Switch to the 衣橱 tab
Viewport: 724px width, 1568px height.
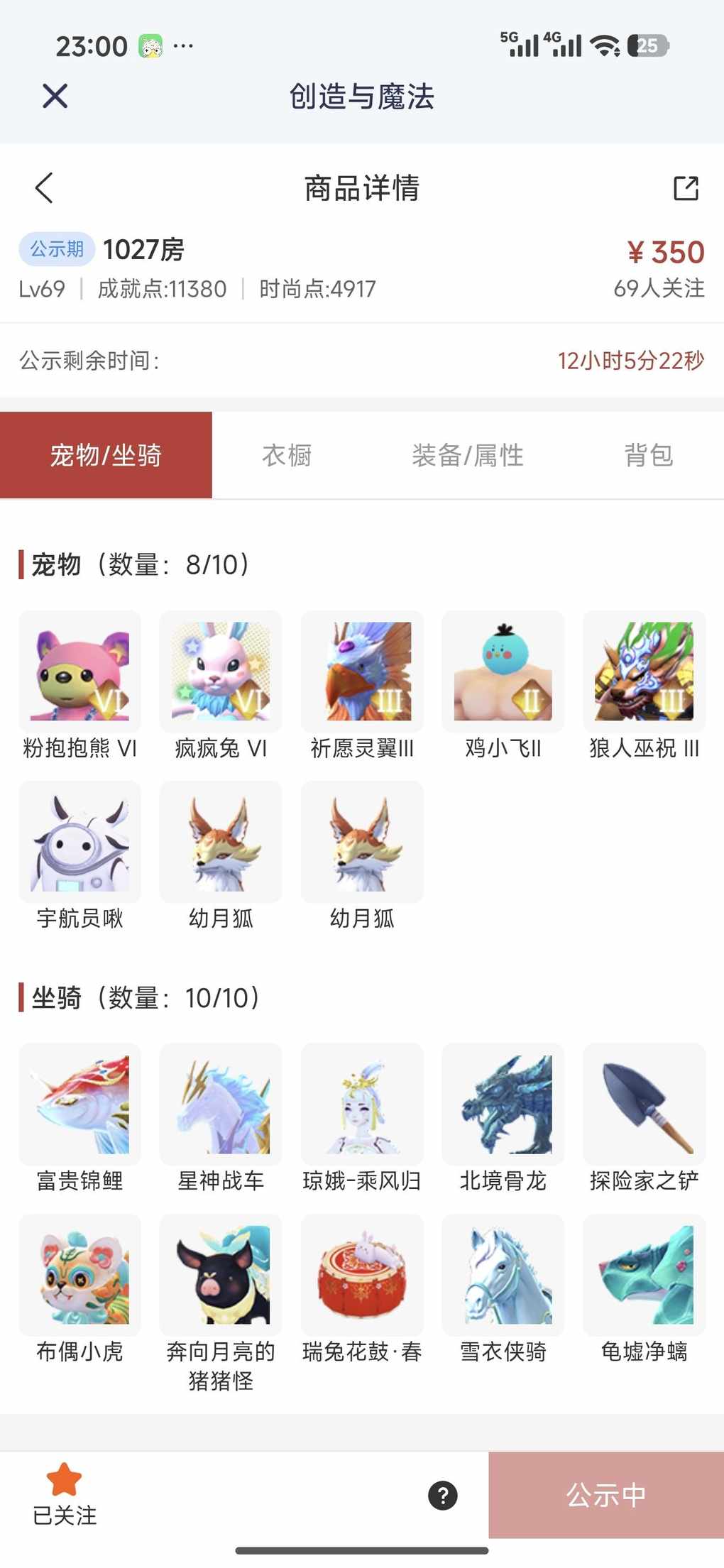[x=287, y=455]
